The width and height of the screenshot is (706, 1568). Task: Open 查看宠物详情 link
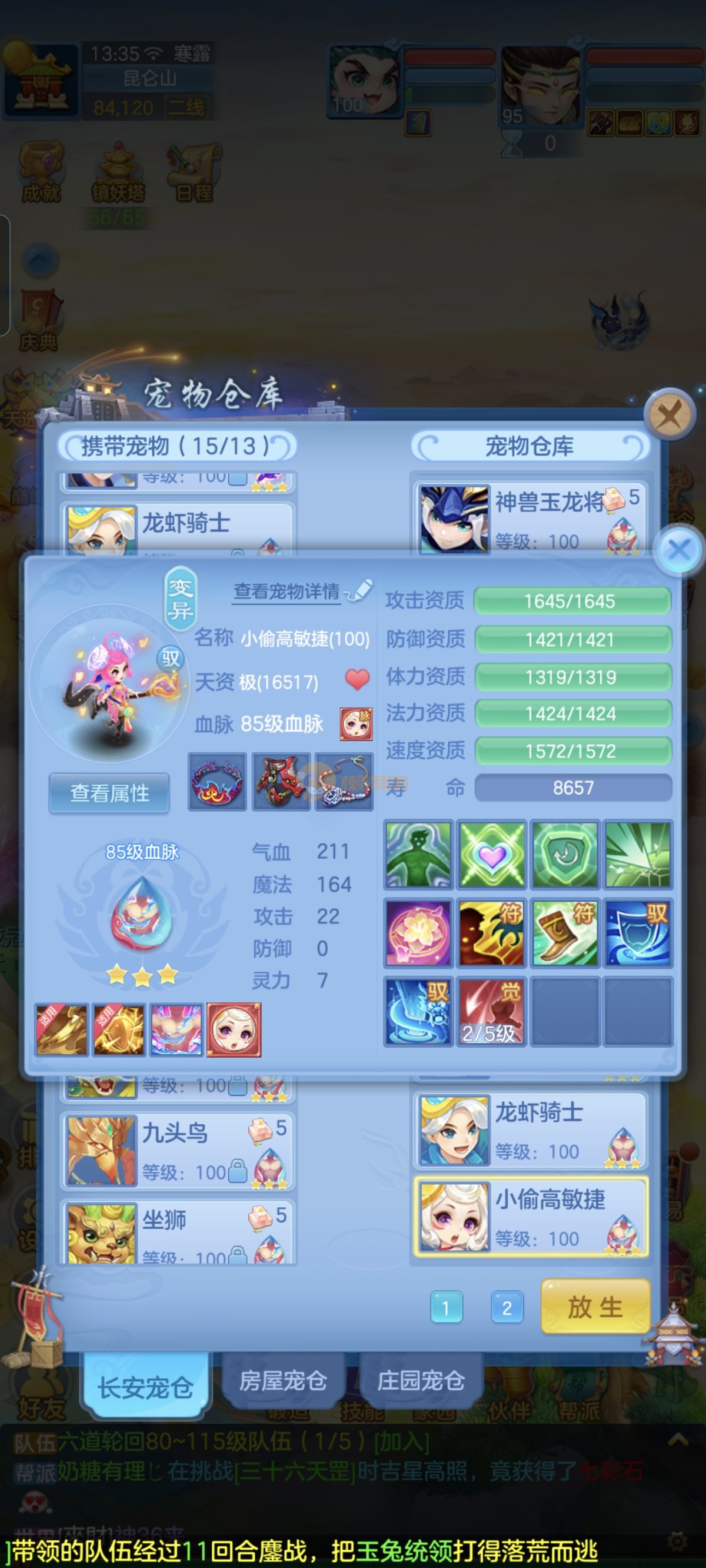pos(287,591)
